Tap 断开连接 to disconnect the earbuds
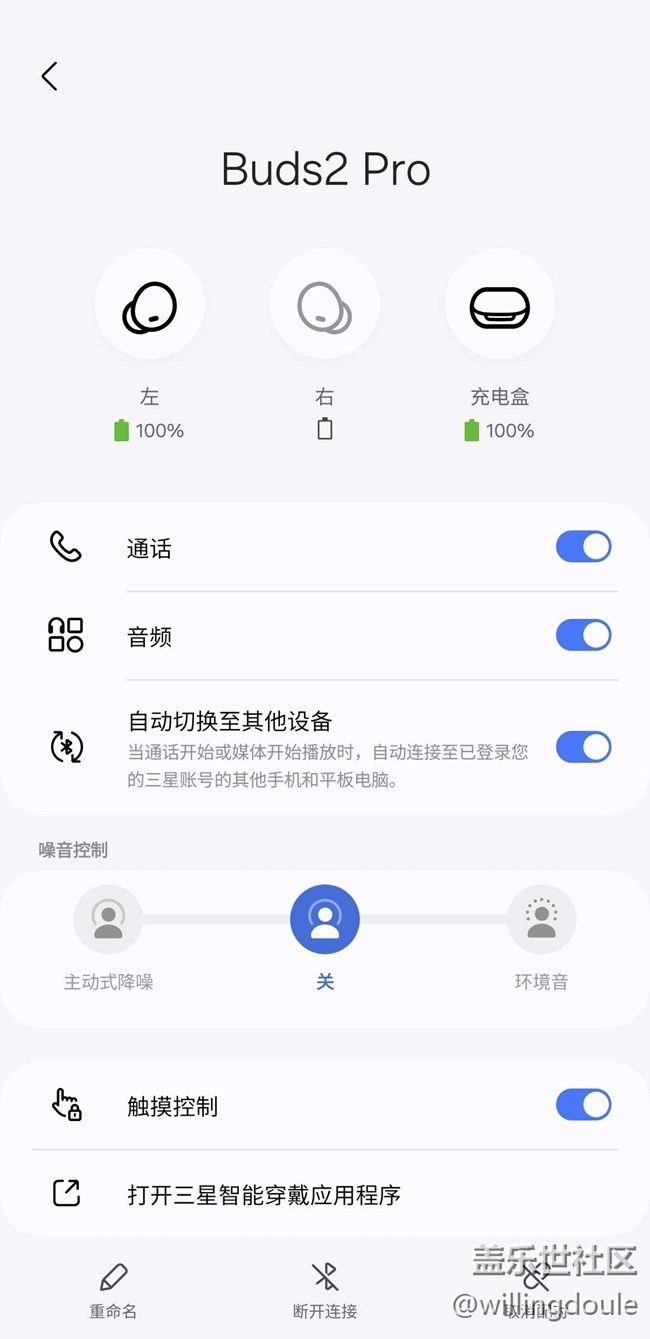The image size is (650, 1339). [325, 1290]
